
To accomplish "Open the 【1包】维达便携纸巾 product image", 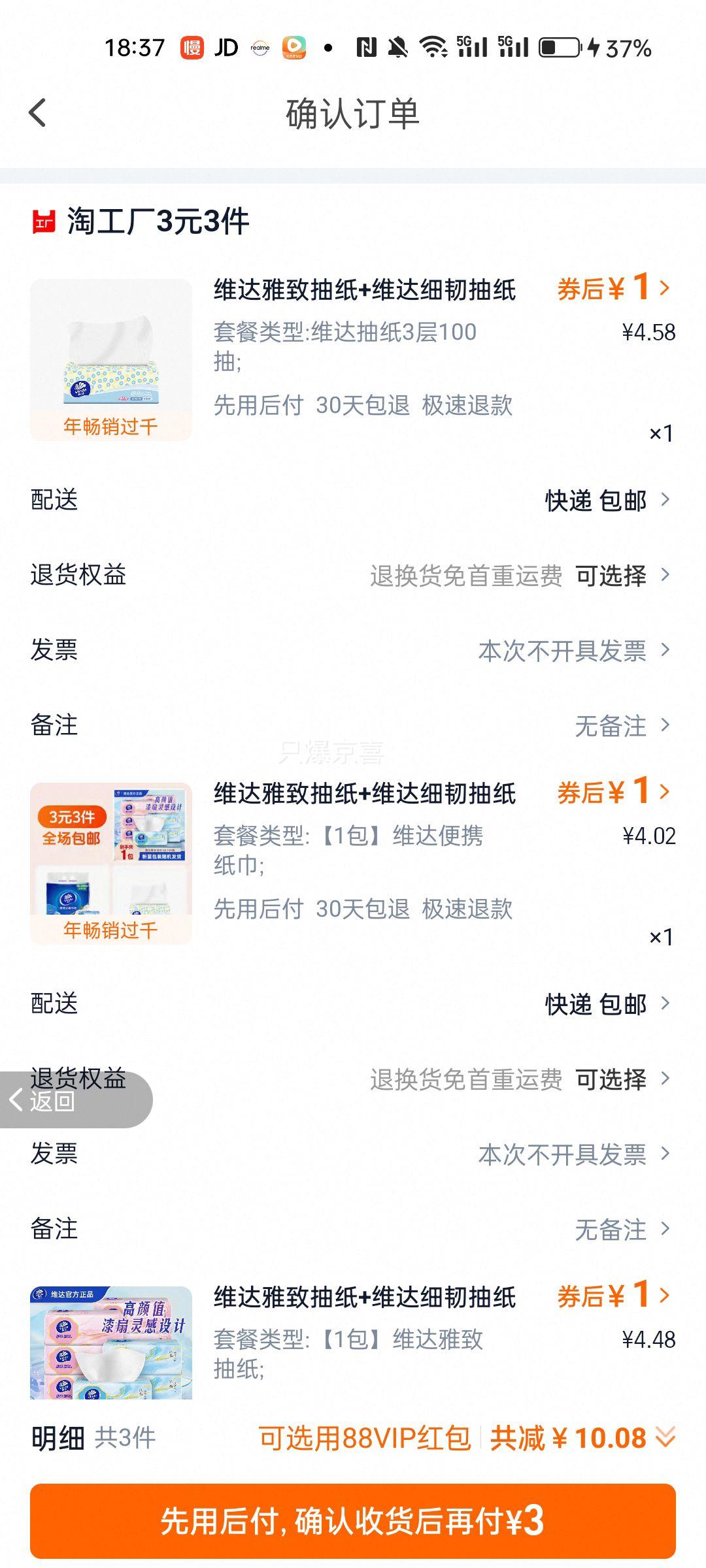I will point(111,862).
